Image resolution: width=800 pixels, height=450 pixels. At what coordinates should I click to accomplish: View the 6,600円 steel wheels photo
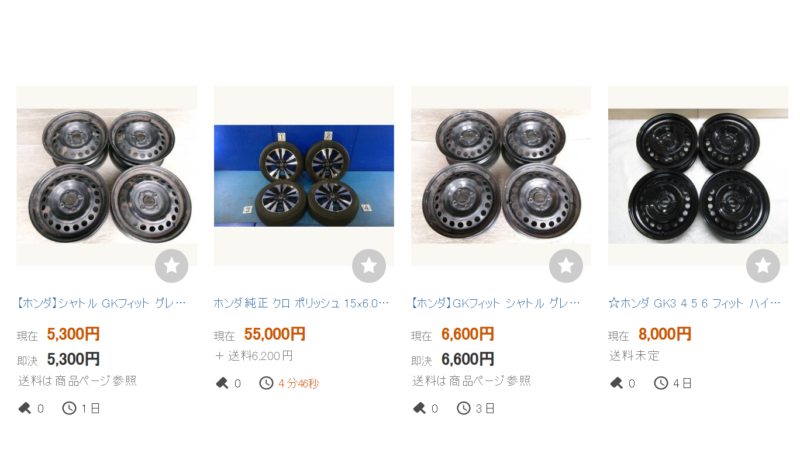[500, 175]
